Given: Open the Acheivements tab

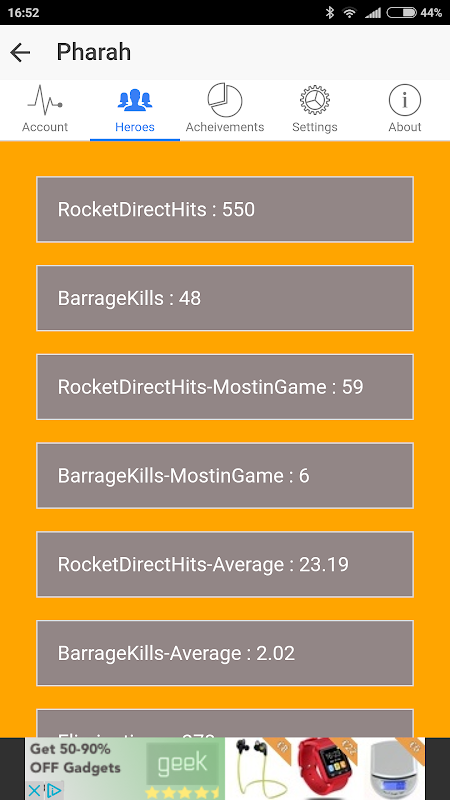Looking at the screenshot, I should click(225, 110).
